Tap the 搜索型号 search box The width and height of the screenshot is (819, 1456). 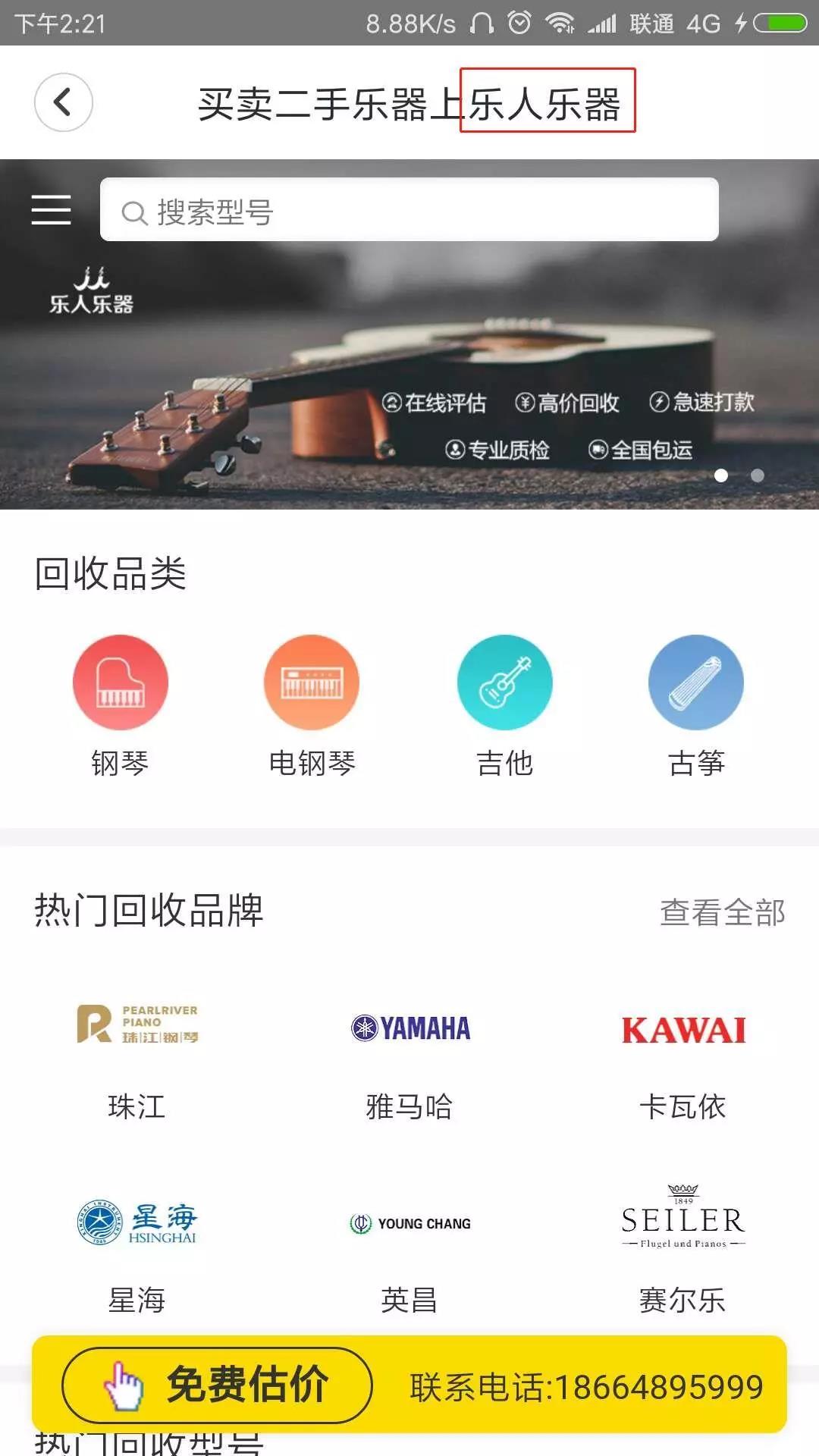click(x=409, y=210)
